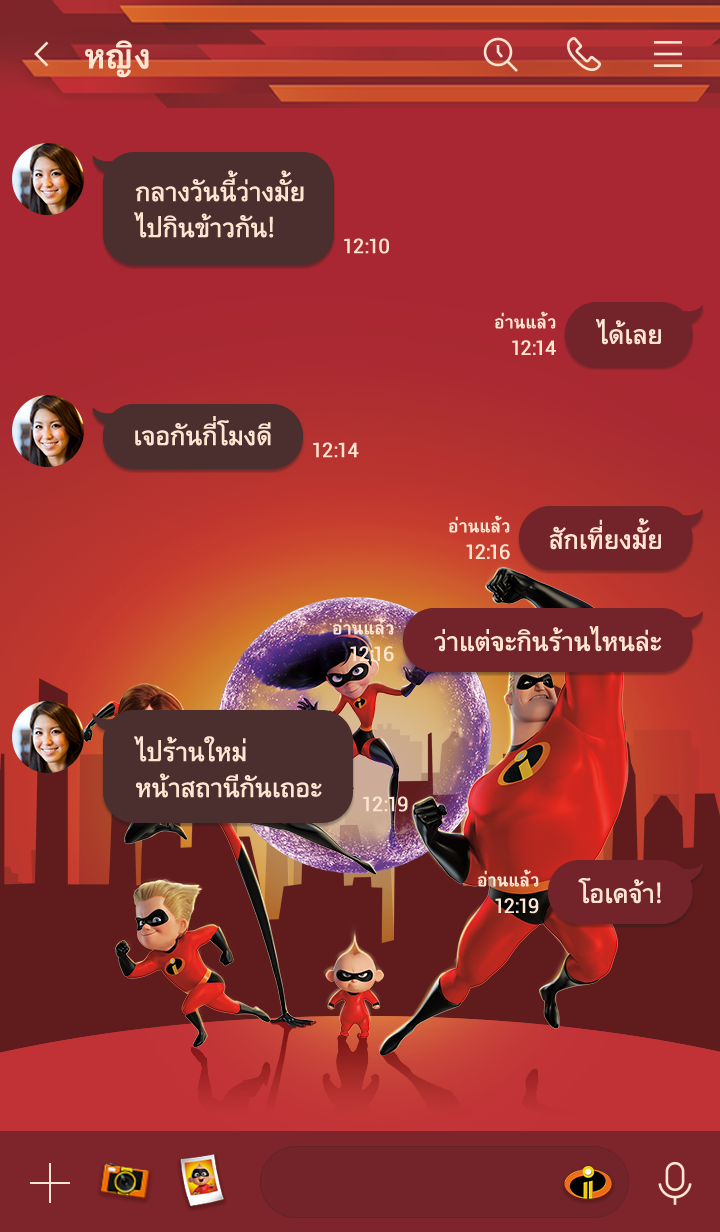Screen dimensions: 720x1232
Task: Record a voice message with the microphone
Action: click(675, 1183)
